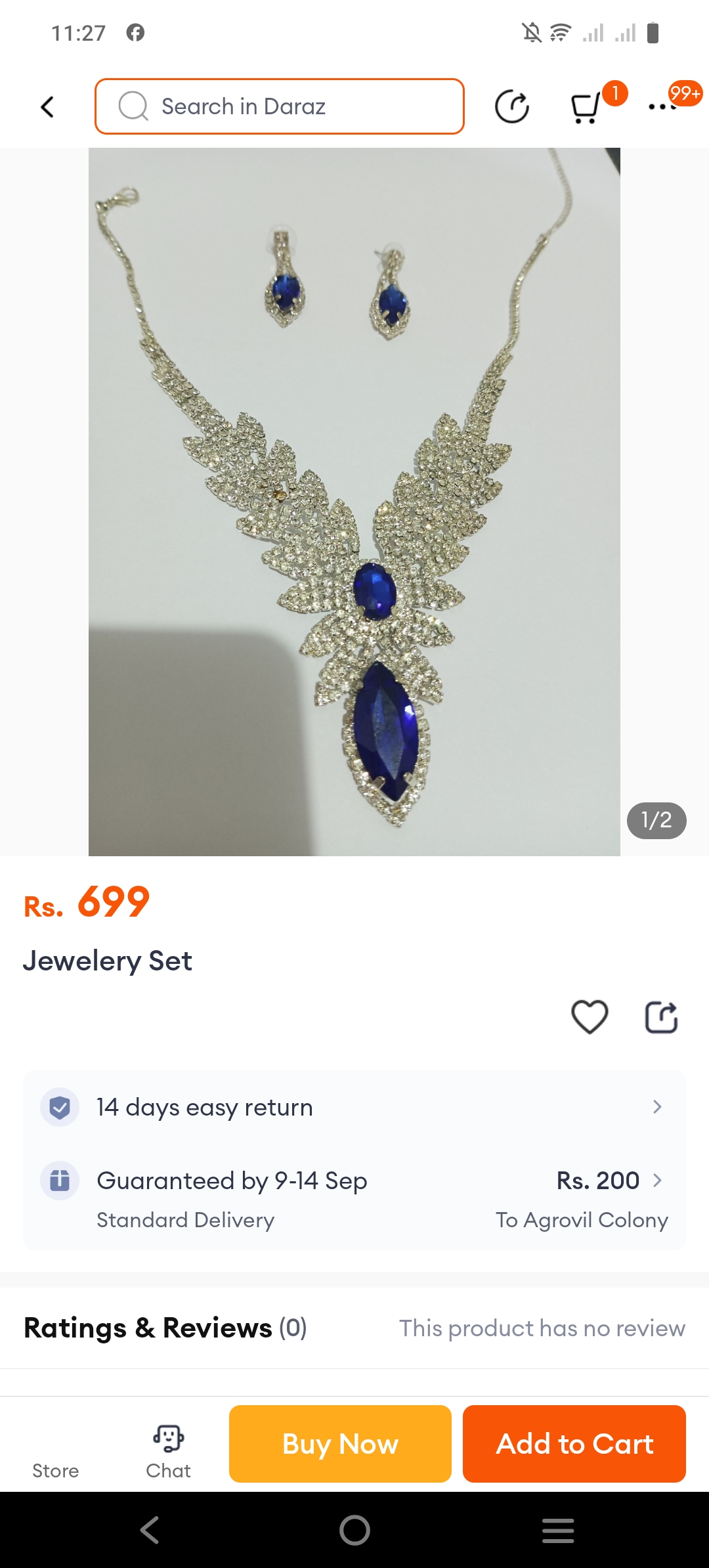Viewport: 709px width, 1568px height.
Task: Add Jewelery Set to wishlist
Action: [x=590, y=1017]
